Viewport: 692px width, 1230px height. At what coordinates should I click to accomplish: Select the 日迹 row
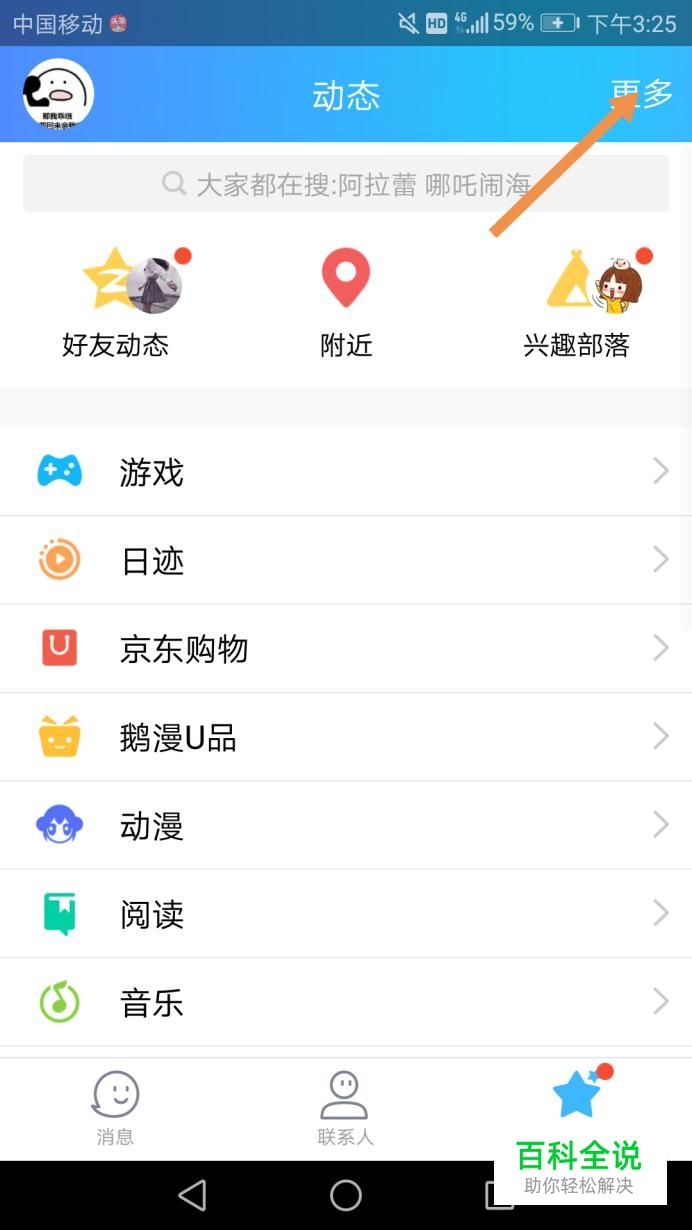(346, 560)
